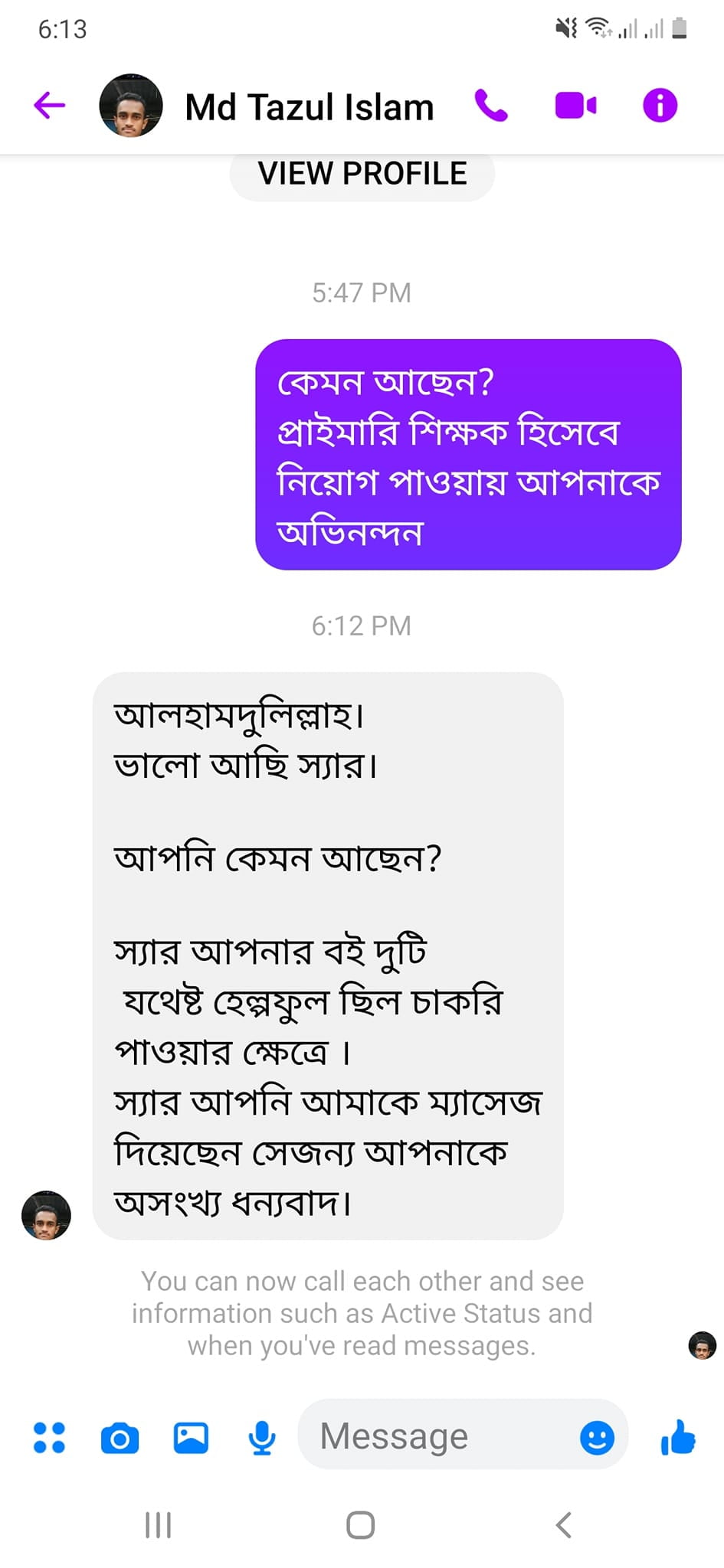Screen dimensions: 724x1568
Task: Open Md Tazul Islam's header profile picture
Action: 131,106
